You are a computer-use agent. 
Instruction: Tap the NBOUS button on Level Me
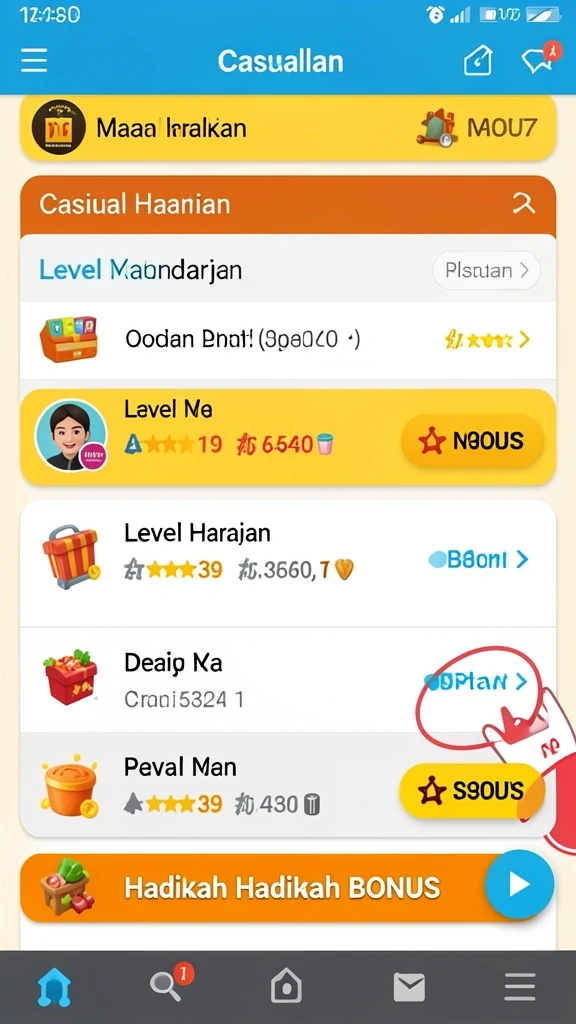[472, 441]
